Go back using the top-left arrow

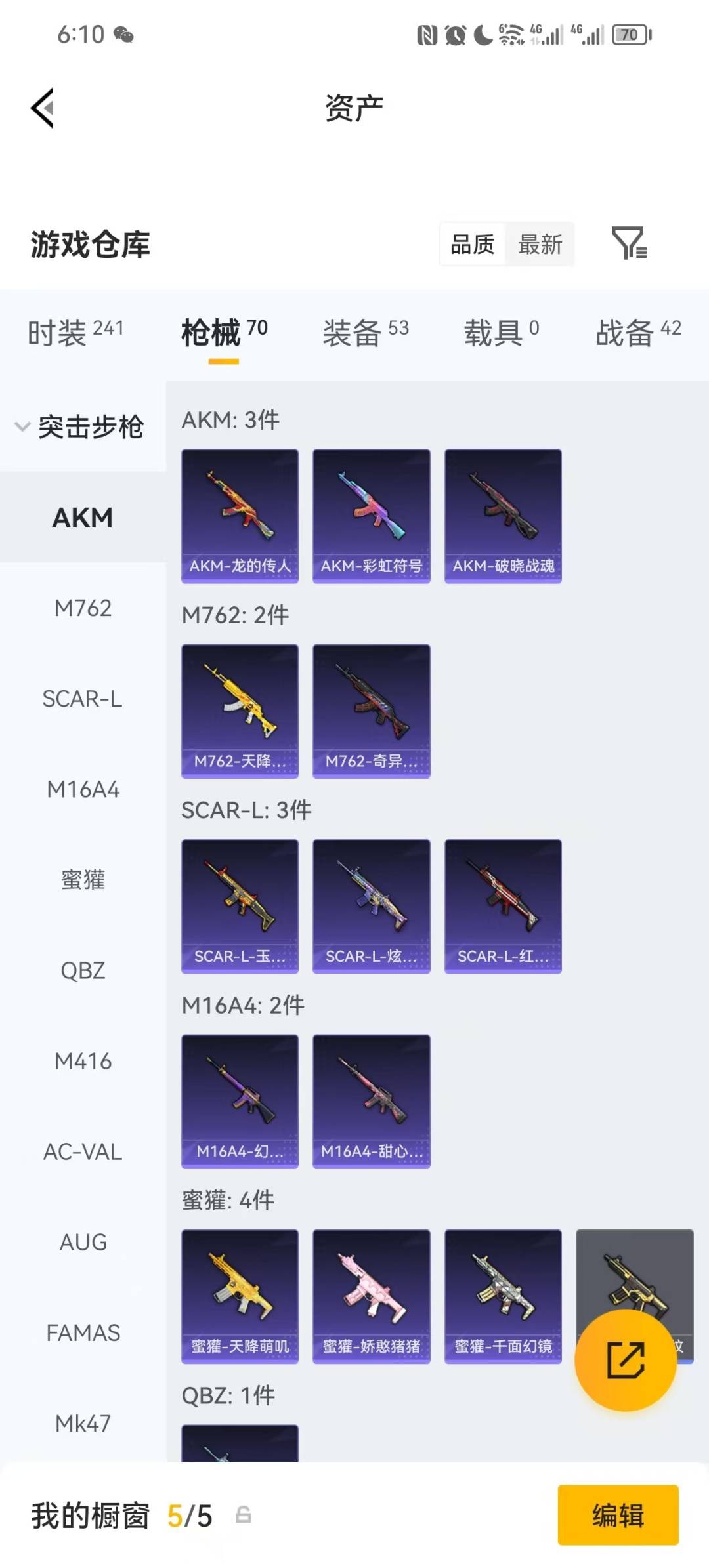coord(43,108)
